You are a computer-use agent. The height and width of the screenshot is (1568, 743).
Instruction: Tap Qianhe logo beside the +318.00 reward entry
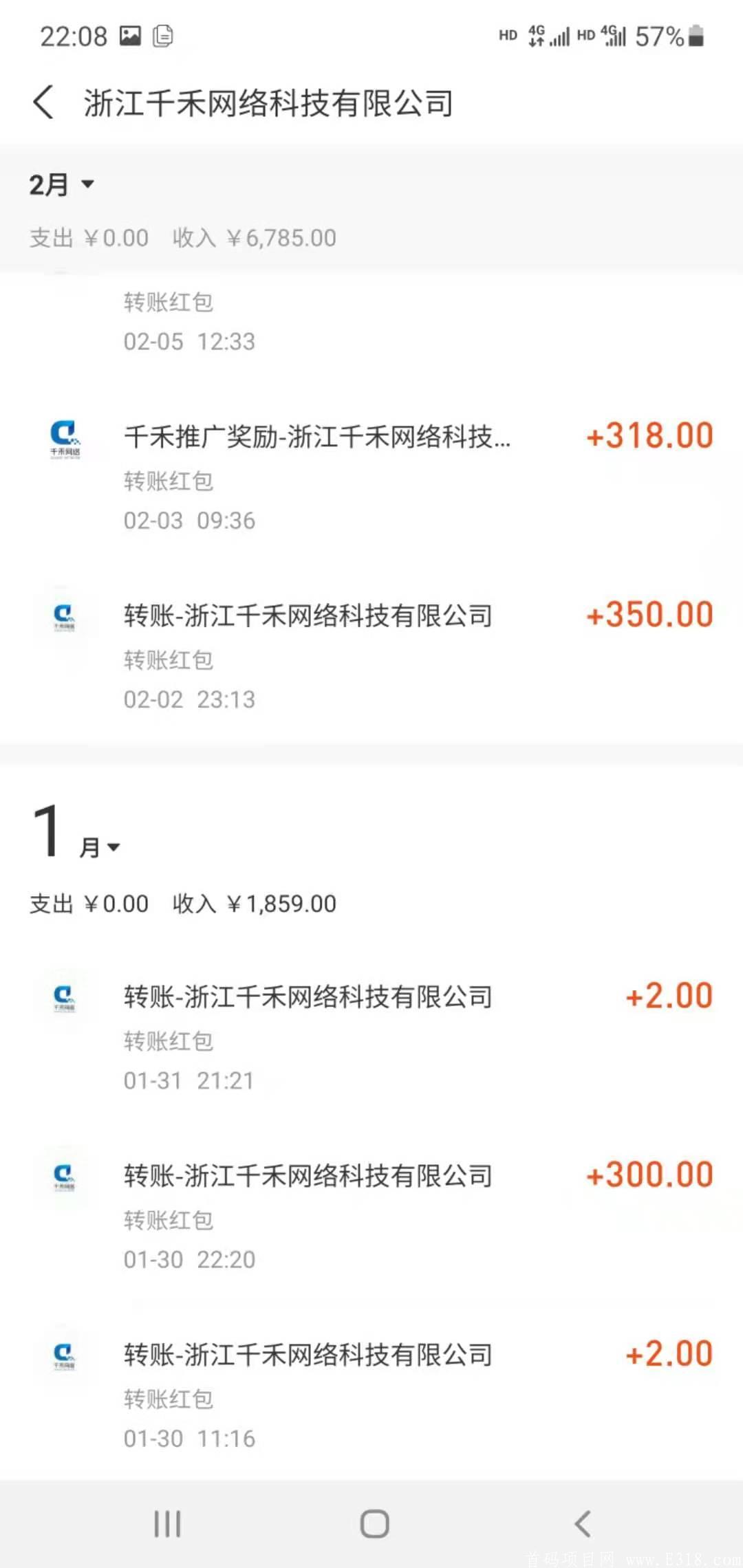click(65, 438)
